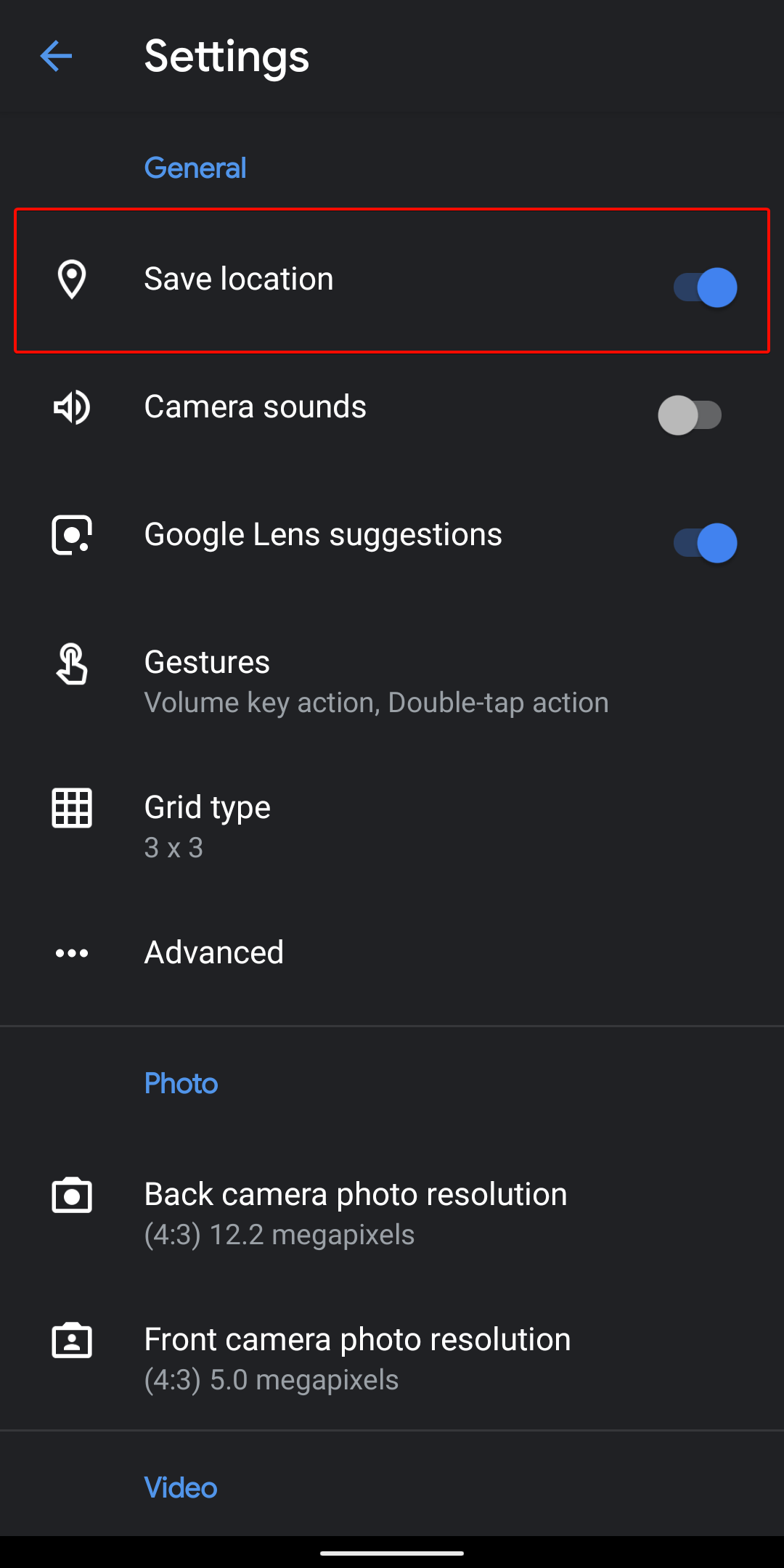Image resolution: width=784 pixels, height=1568 pixels.
Task: Open Advanced settings
Action: (392, 952)
